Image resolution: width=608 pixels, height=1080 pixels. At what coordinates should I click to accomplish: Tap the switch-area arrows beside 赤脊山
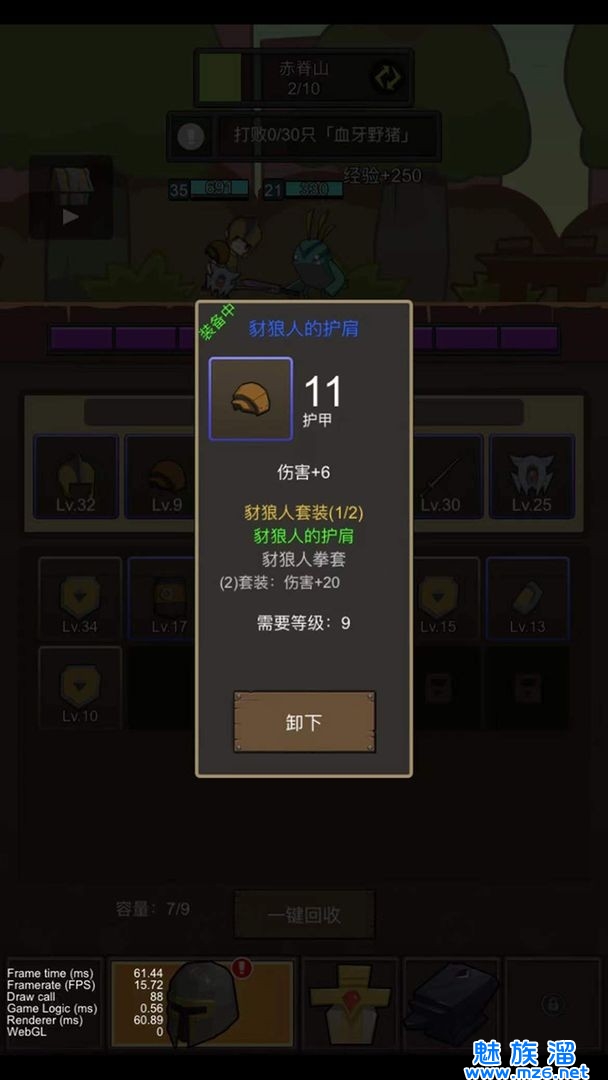(386, 78)
